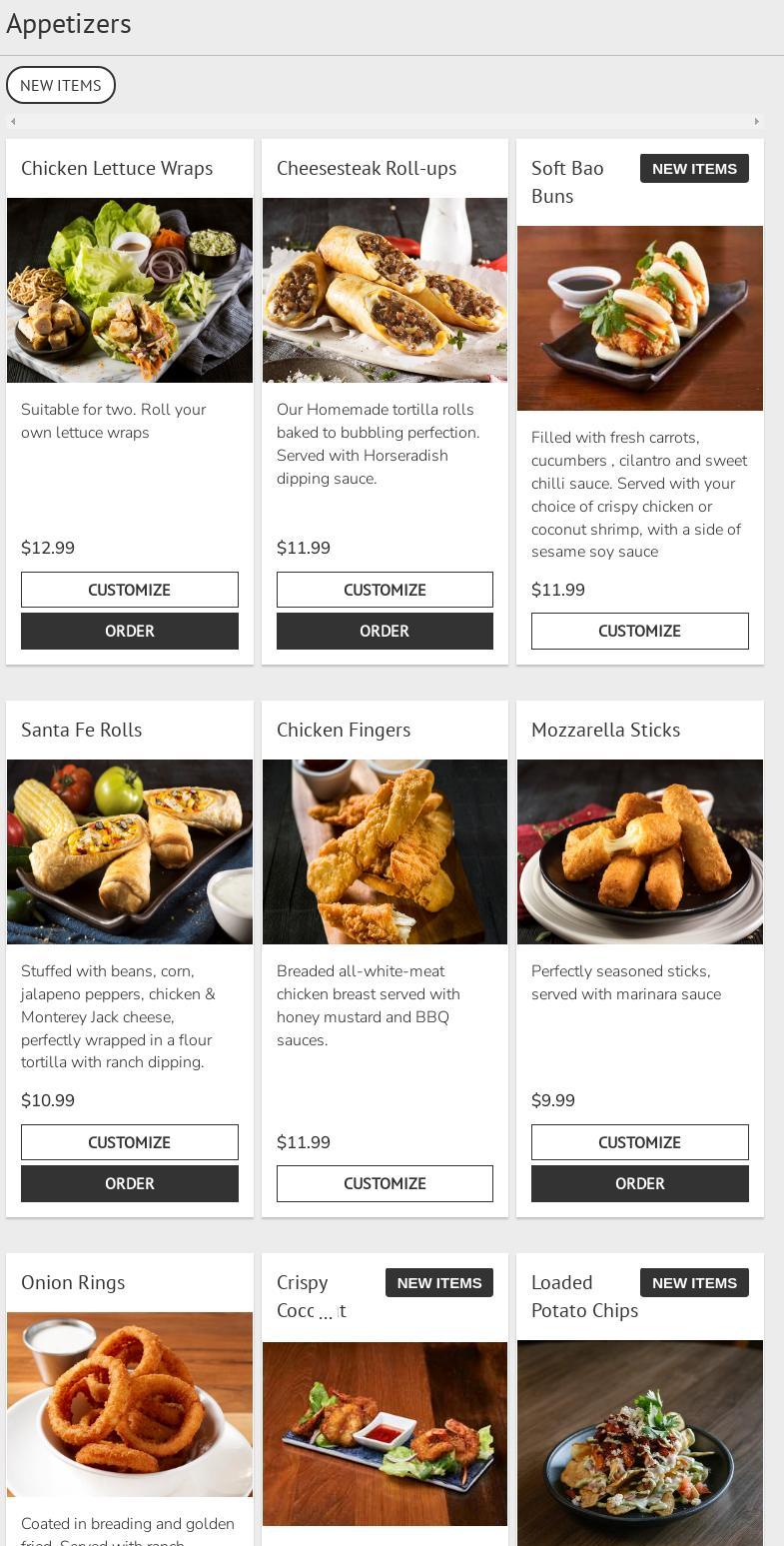Open the Onion Rings card

coord(130,1399)
